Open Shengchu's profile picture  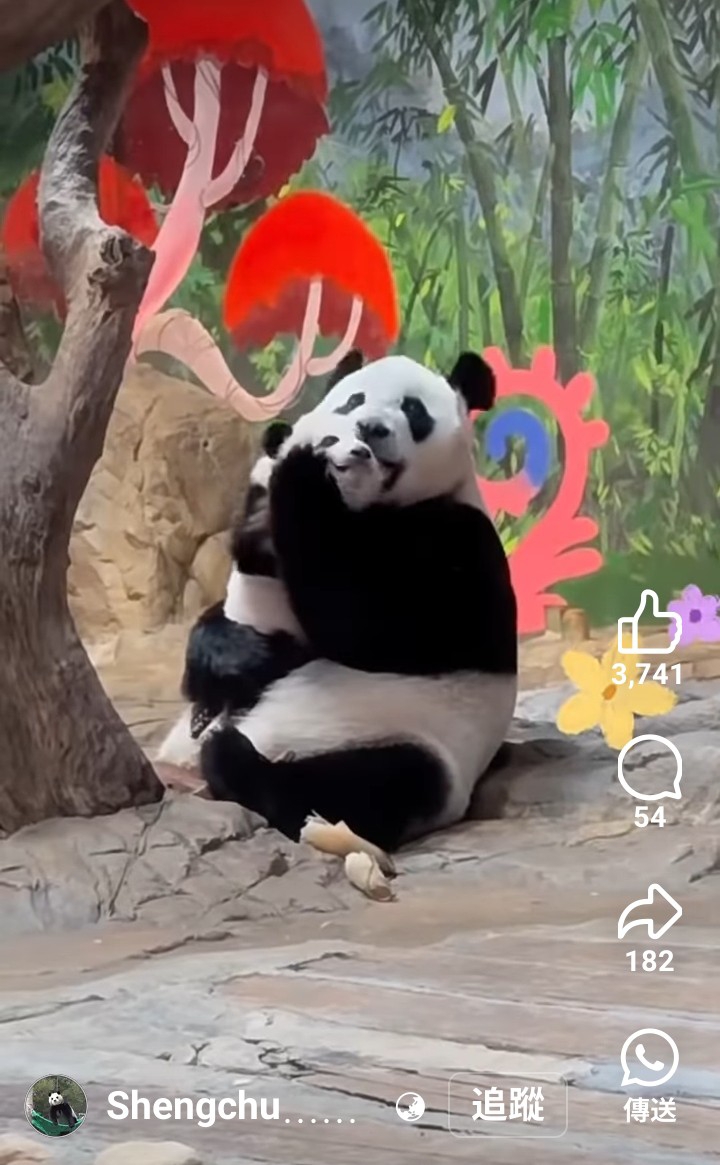click(56, 1106)
